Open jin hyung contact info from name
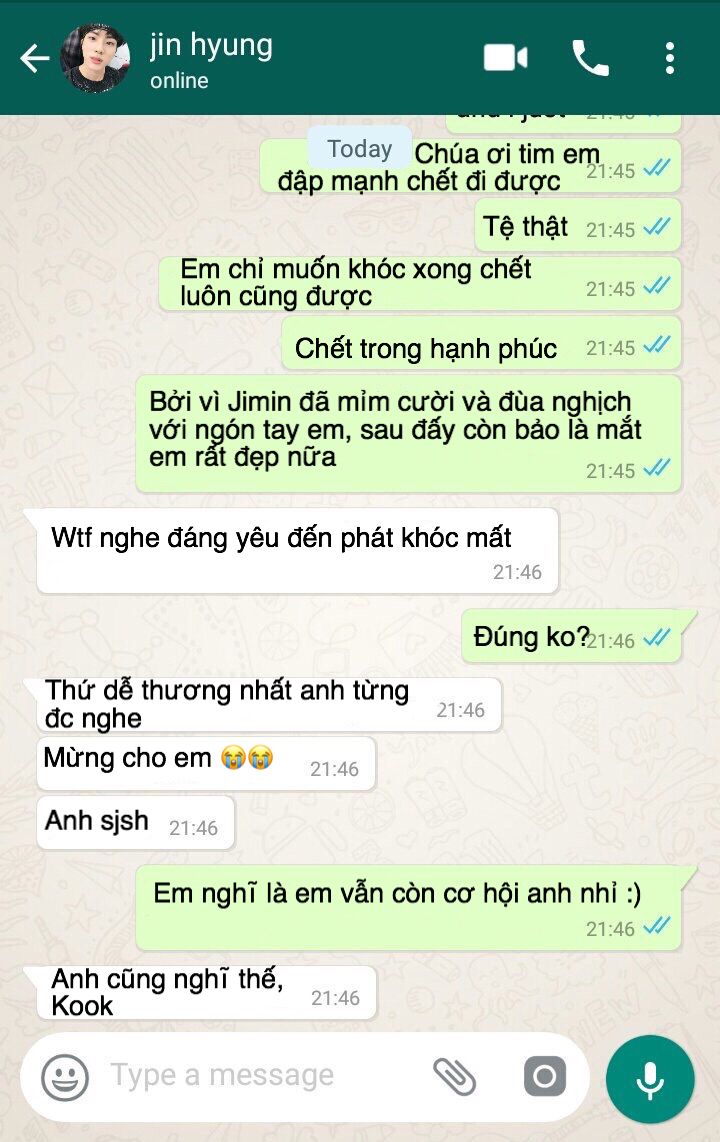Viewport: 720px width, 1142px height. tap(211, 45)
